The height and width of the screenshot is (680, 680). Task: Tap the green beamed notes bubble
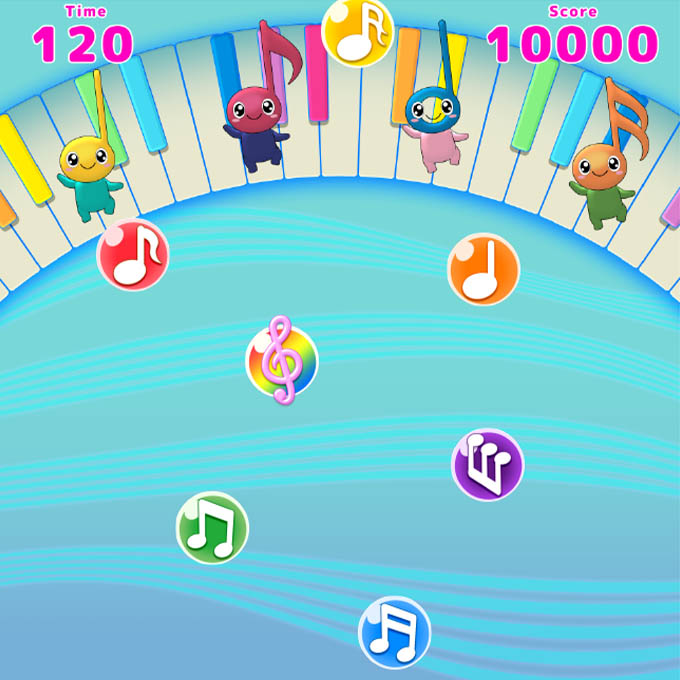pyautogui.click(x=212, y=527)
